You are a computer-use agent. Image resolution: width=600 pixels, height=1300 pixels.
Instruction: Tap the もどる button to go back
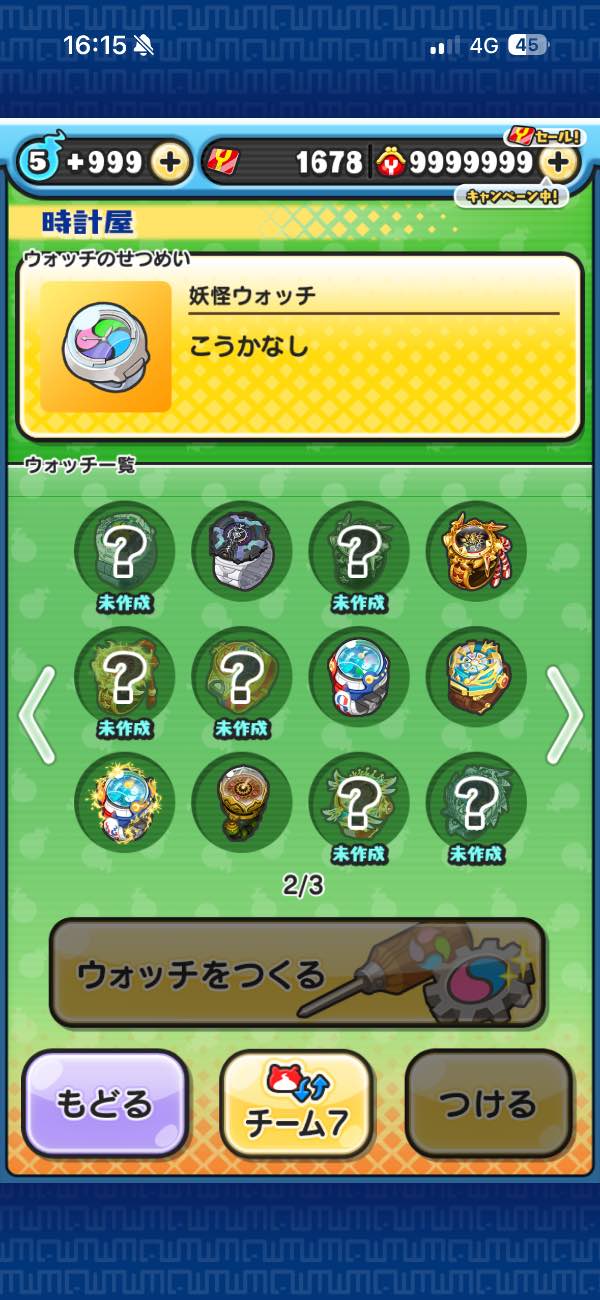(105, 1104)
